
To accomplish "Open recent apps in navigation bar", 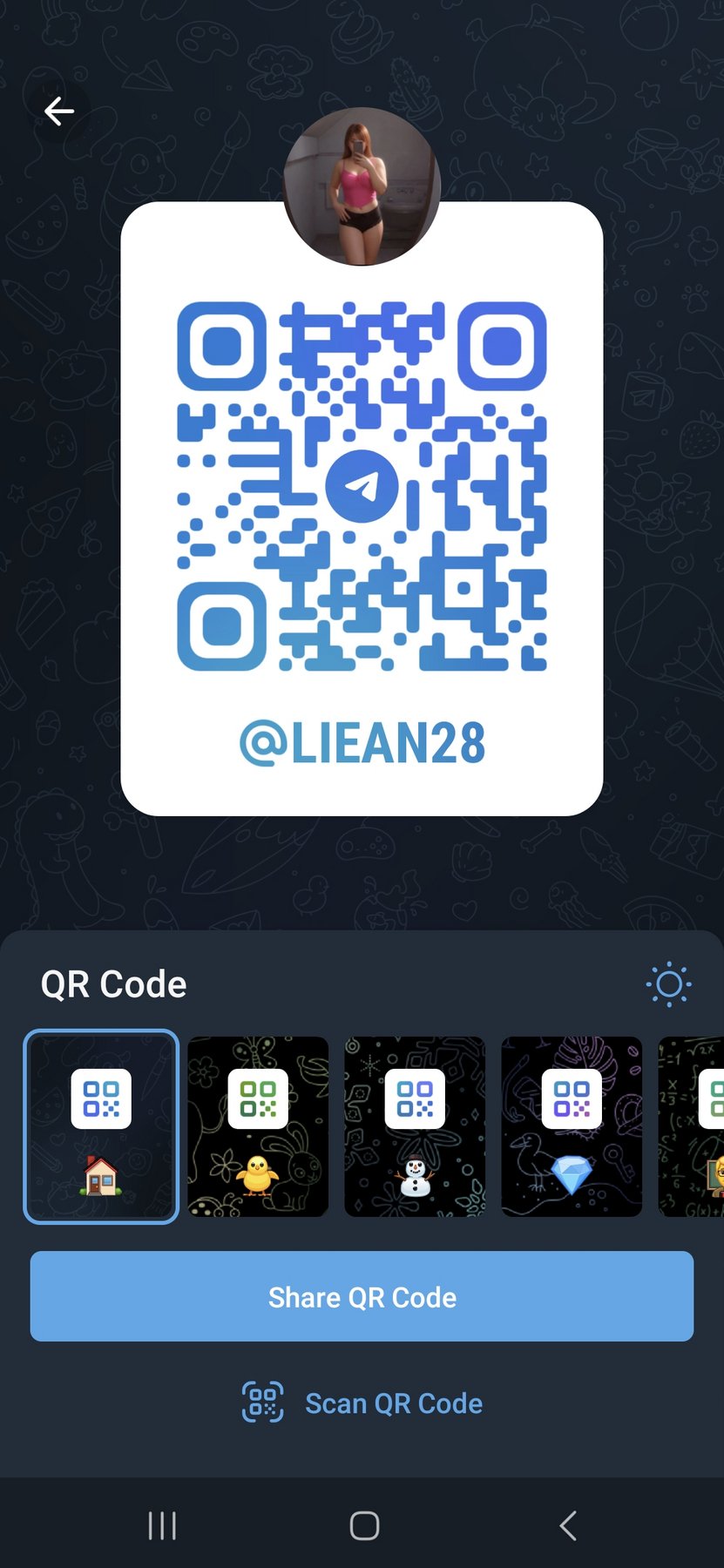I will 162,1525.
